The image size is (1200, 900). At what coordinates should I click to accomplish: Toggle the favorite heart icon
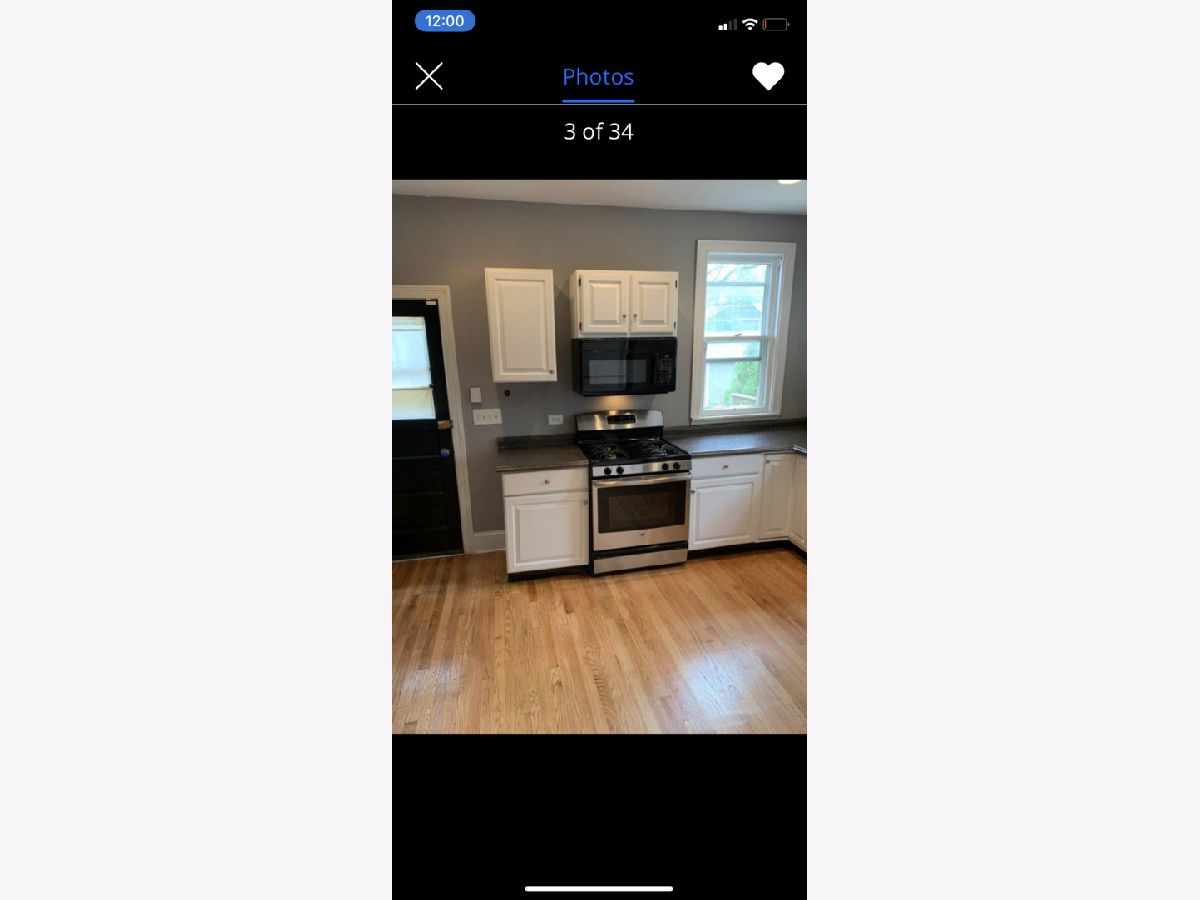click(x=768, y=76)
